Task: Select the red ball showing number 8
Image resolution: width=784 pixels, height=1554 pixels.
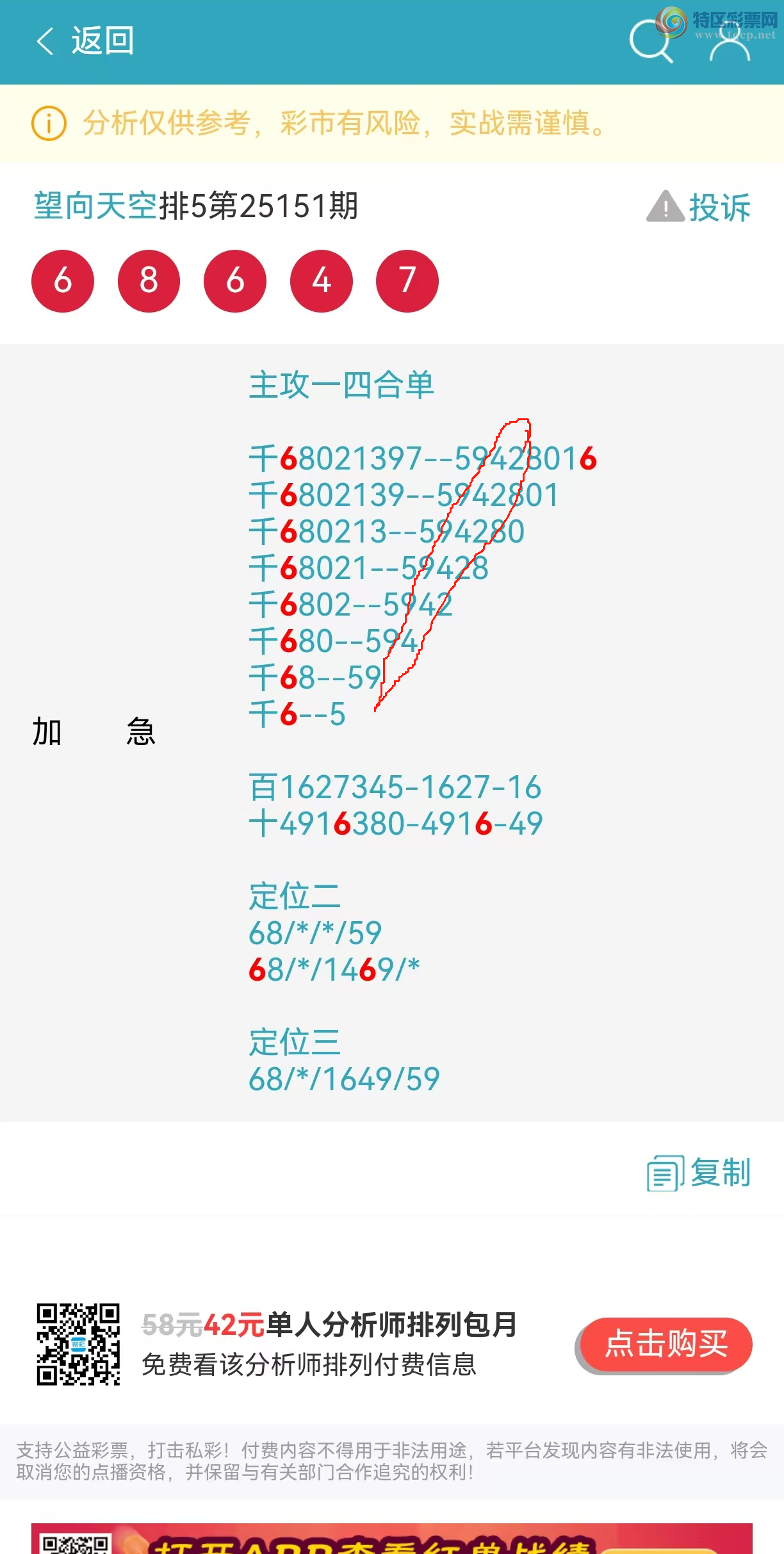Action: tap(149, 281)
